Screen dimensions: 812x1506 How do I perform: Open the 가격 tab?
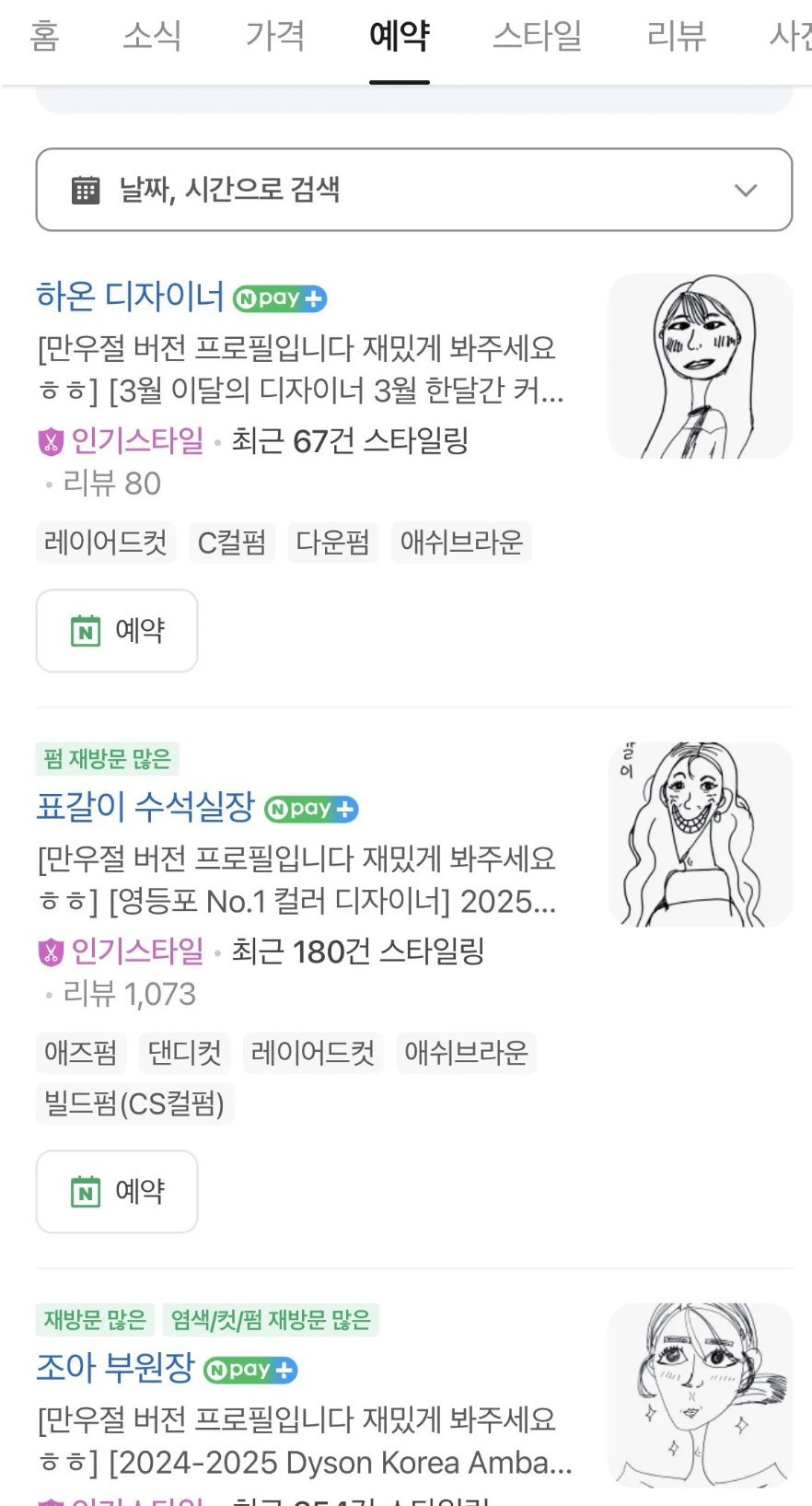pos(274,36)
